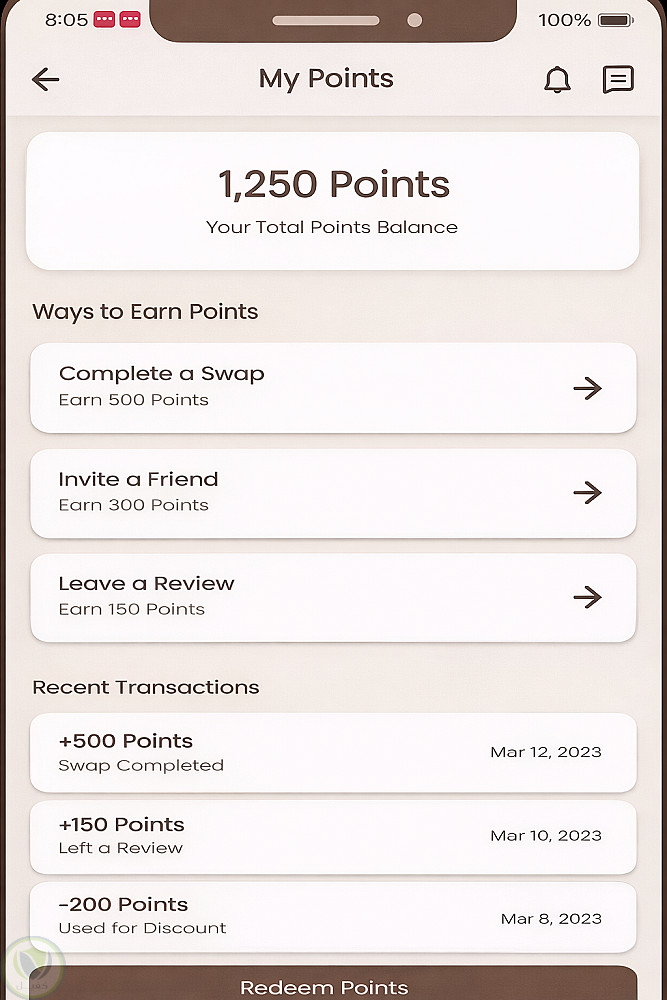667x1000 pixels.
Task: Open the notifications bell
Action: coord(557,80)
